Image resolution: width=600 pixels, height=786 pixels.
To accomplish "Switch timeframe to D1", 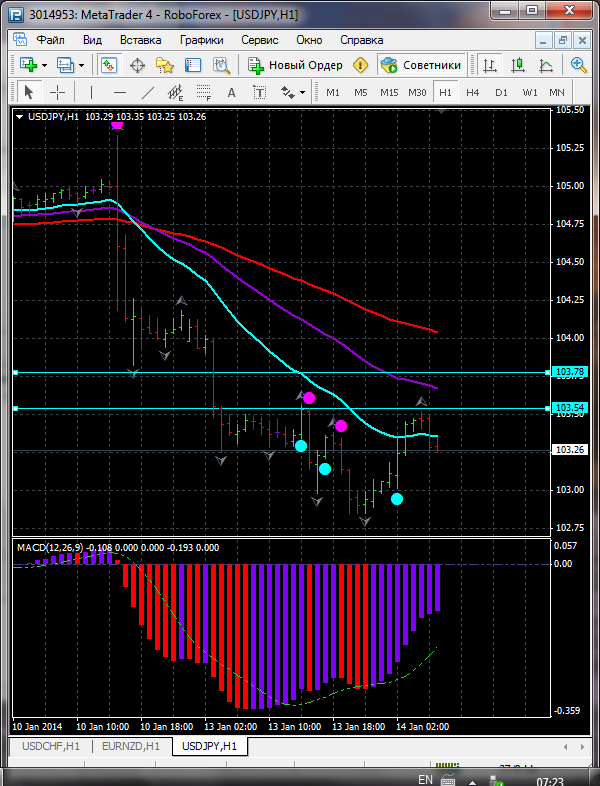I will 501,92.
